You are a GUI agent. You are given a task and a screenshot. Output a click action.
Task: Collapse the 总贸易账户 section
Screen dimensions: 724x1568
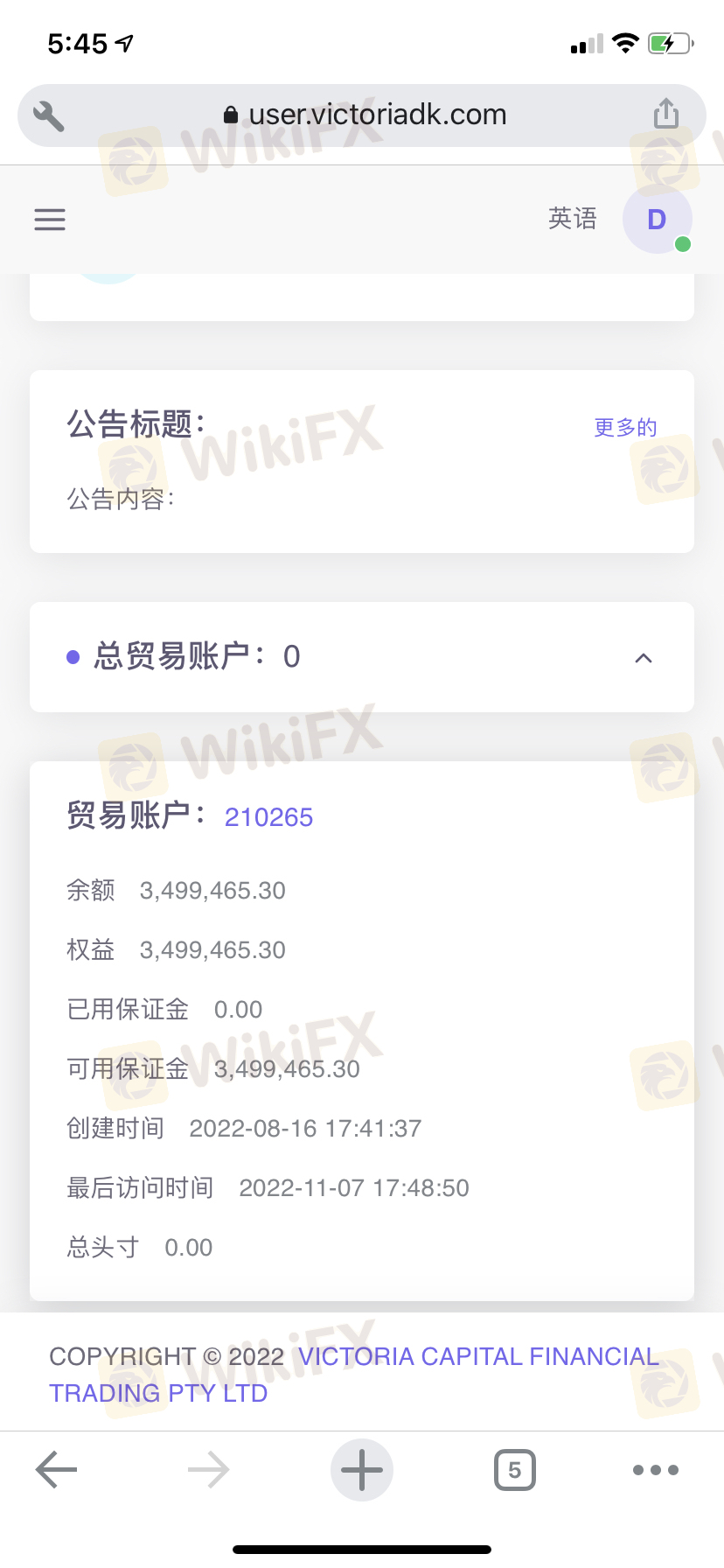pyautogui.click(x=644, y=658)
